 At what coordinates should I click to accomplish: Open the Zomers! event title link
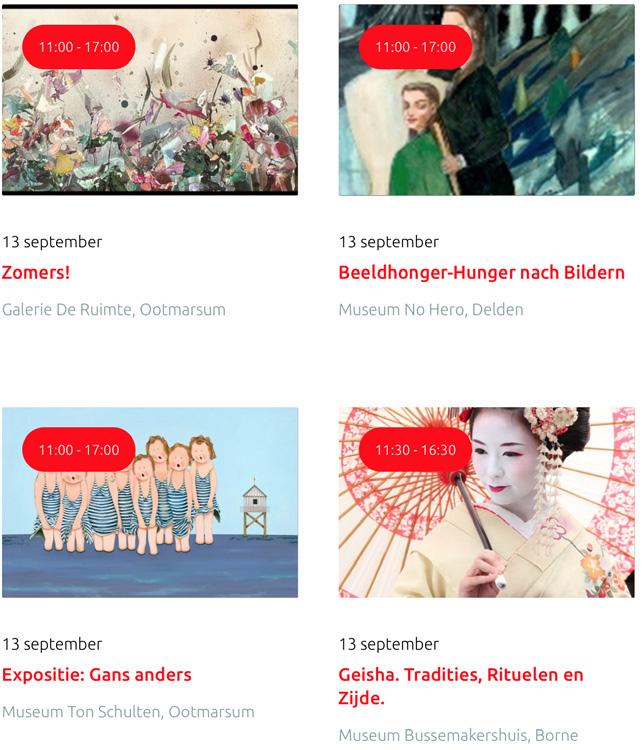pos(36,272)
